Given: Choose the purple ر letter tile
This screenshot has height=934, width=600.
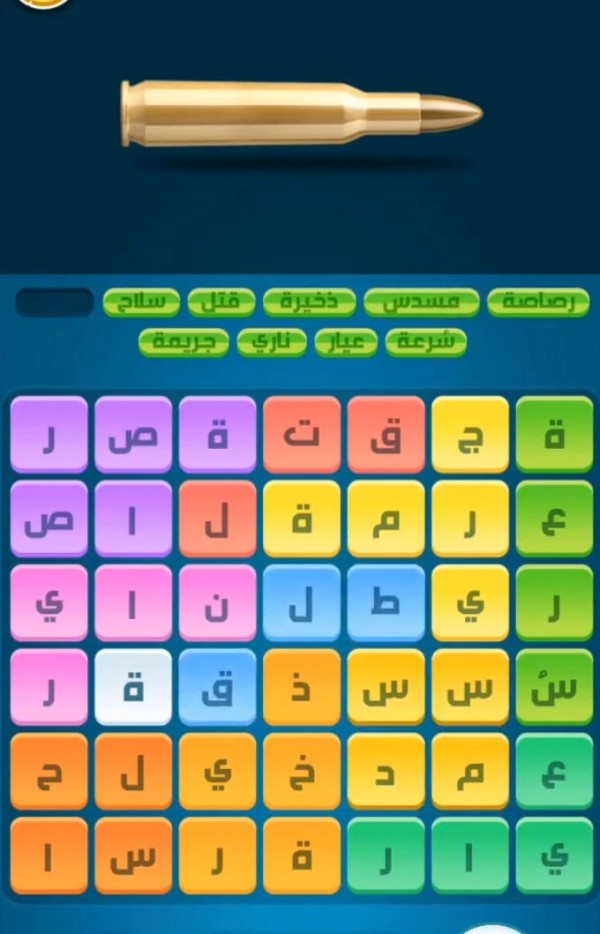Looking at the screenshot, I should click(50, 435).
